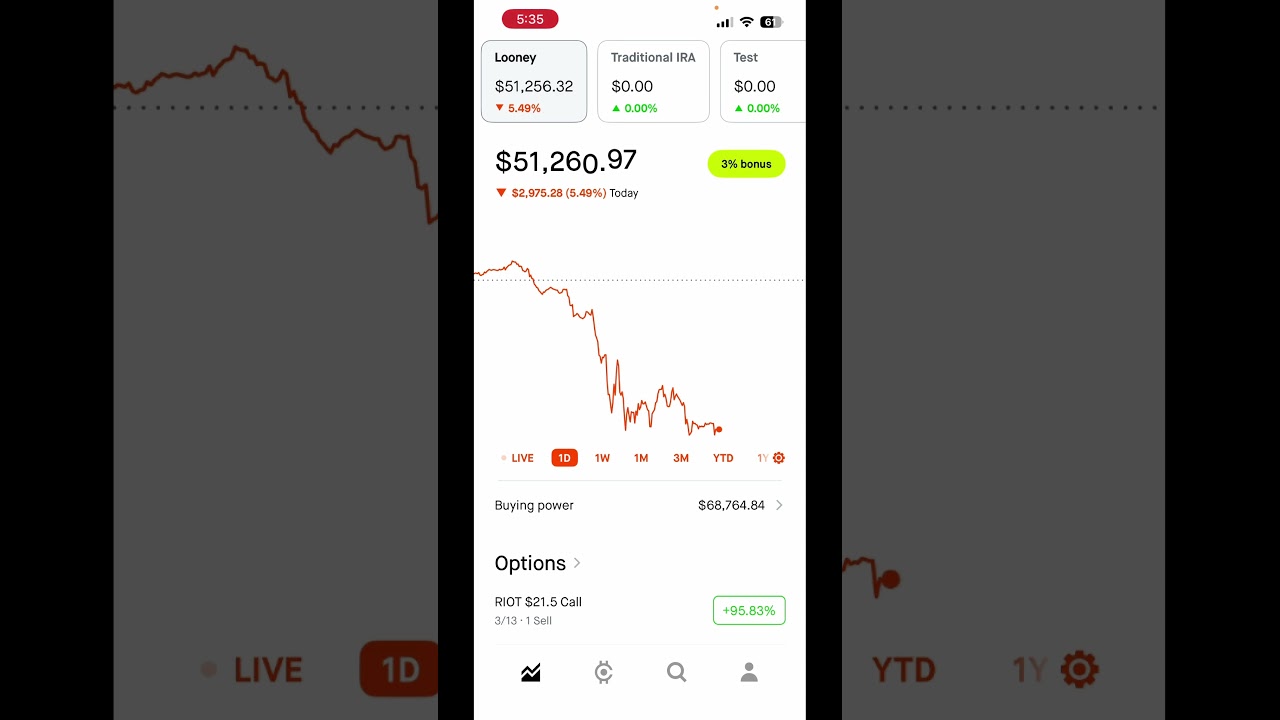Open the account profile tab
Viewport: 1280px width, 720px height.
(x=749, y=673)
